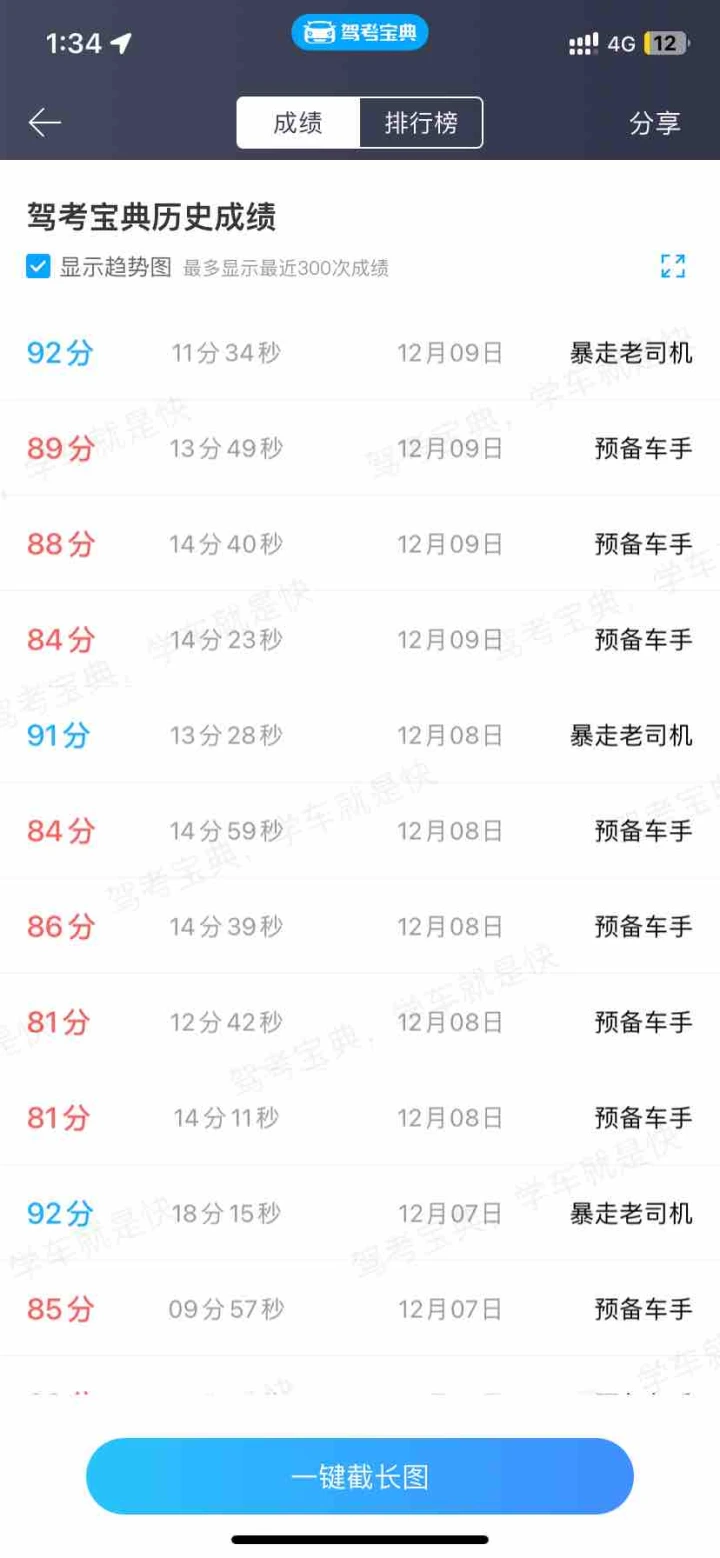Open the 92分 record with 11分34秒

click(360, 352)
